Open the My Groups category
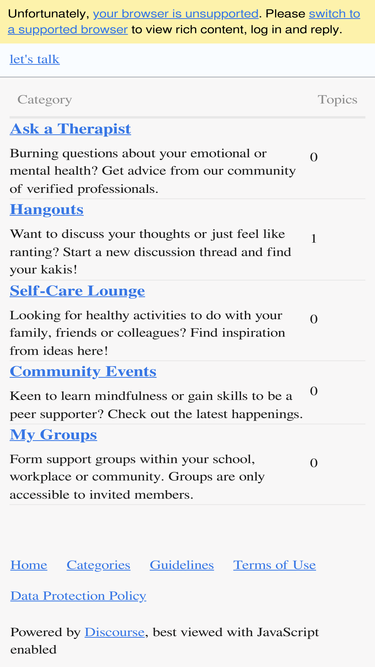Screen dimensions: 375x667 click(53, 435)
